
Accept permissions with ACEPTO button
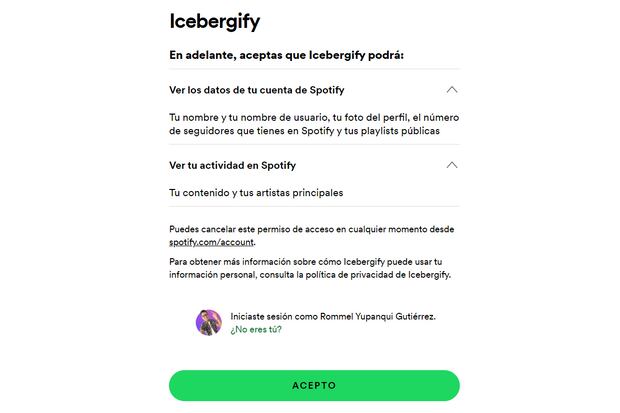(314, 385)
